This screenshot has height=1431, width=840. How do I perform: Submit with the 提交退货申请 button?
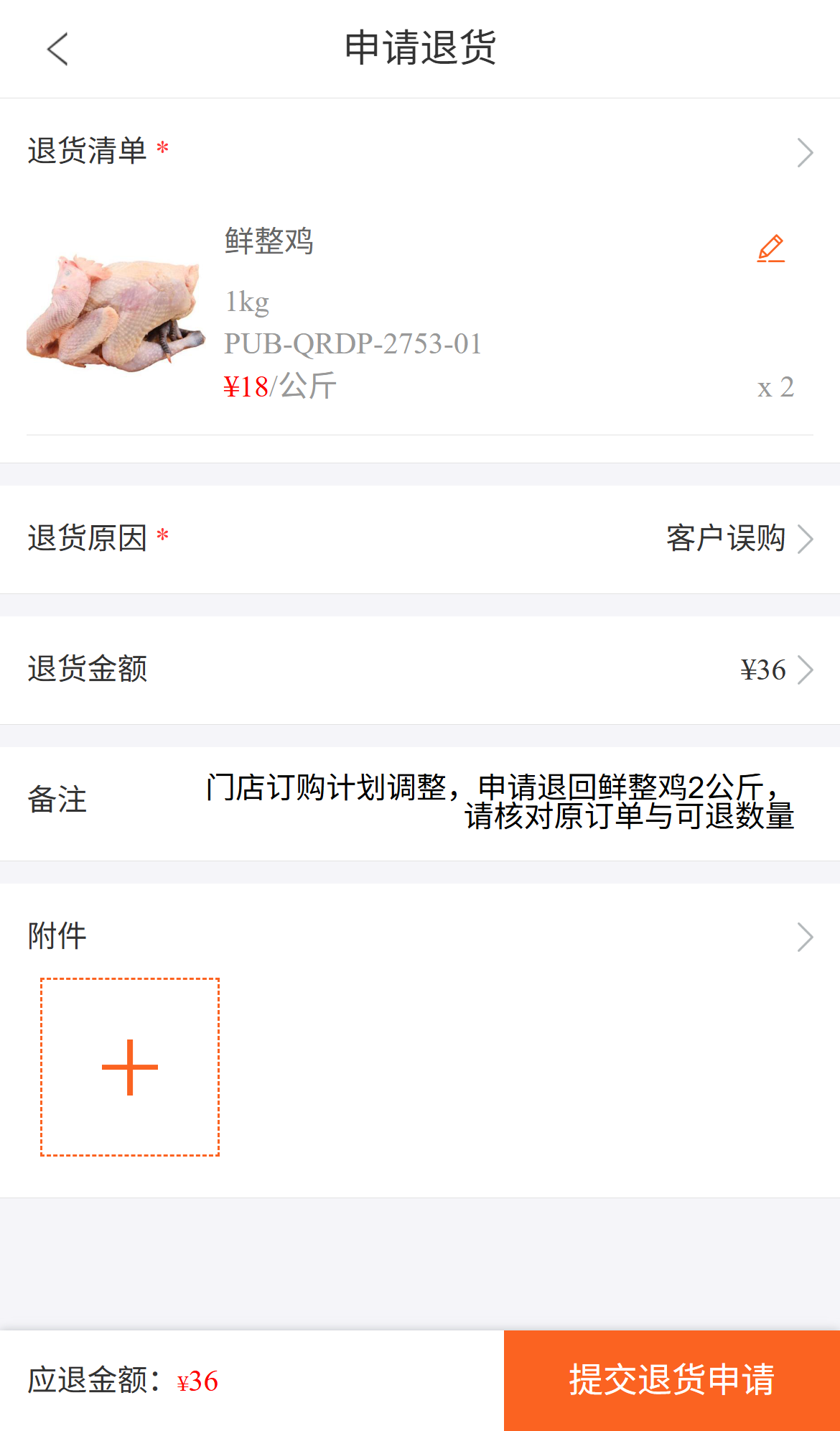672,1380
